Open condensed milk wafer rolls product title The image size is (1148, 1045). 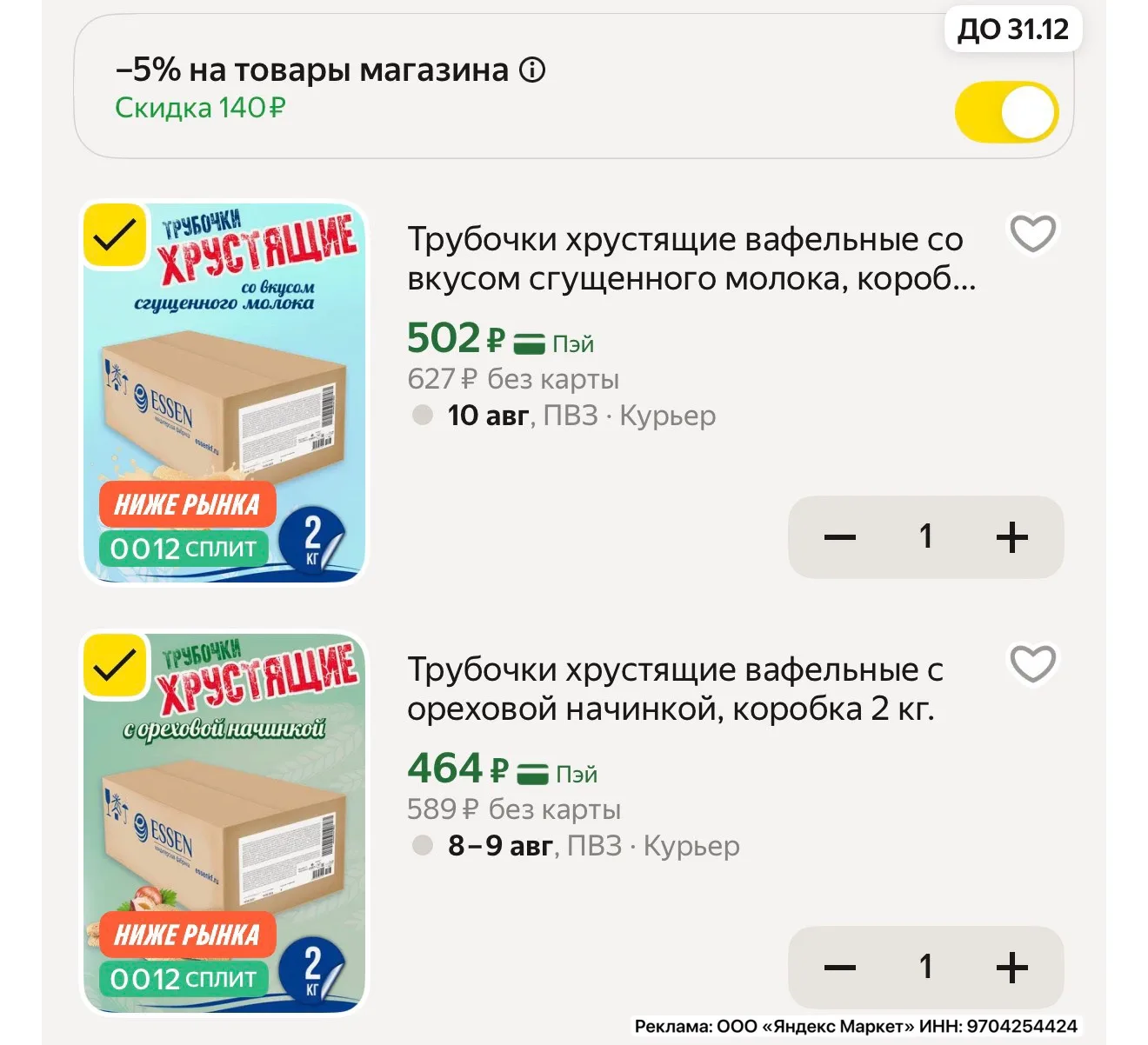pyautogui.click(x=691, y=259)
